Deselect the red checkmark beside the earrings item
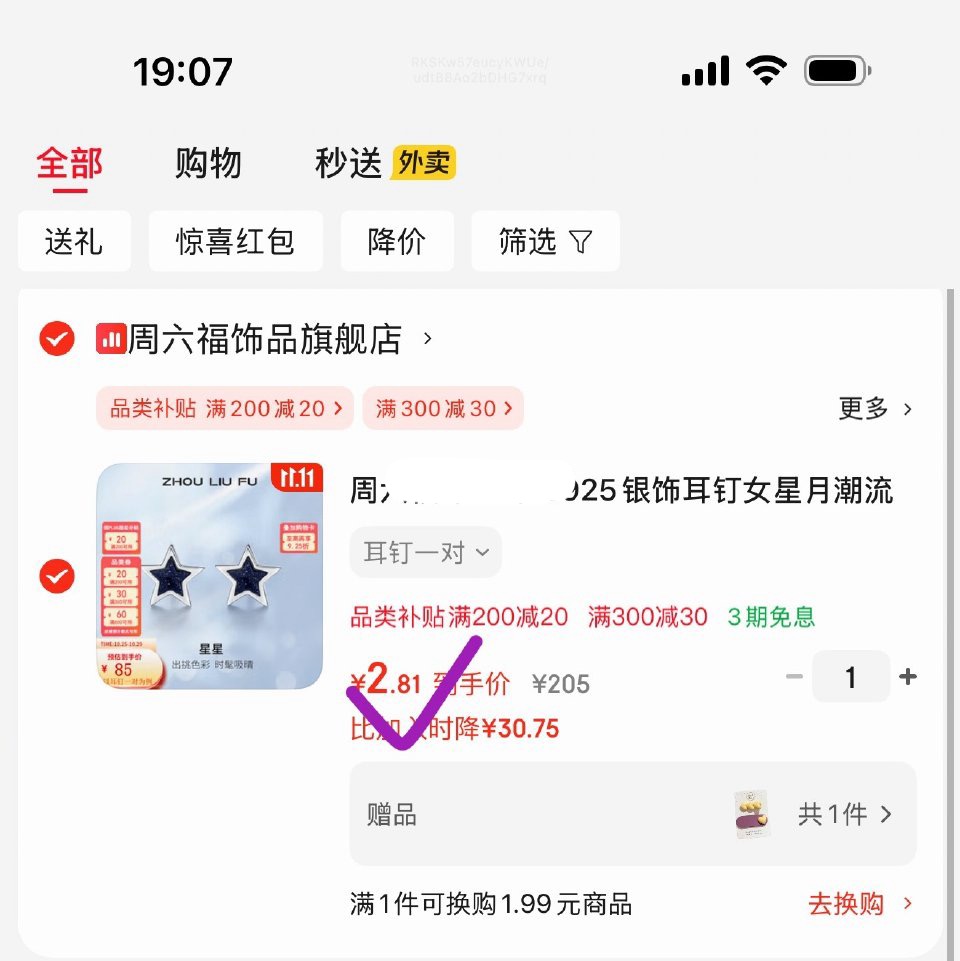The image size is (960, 961). point(56,577)
